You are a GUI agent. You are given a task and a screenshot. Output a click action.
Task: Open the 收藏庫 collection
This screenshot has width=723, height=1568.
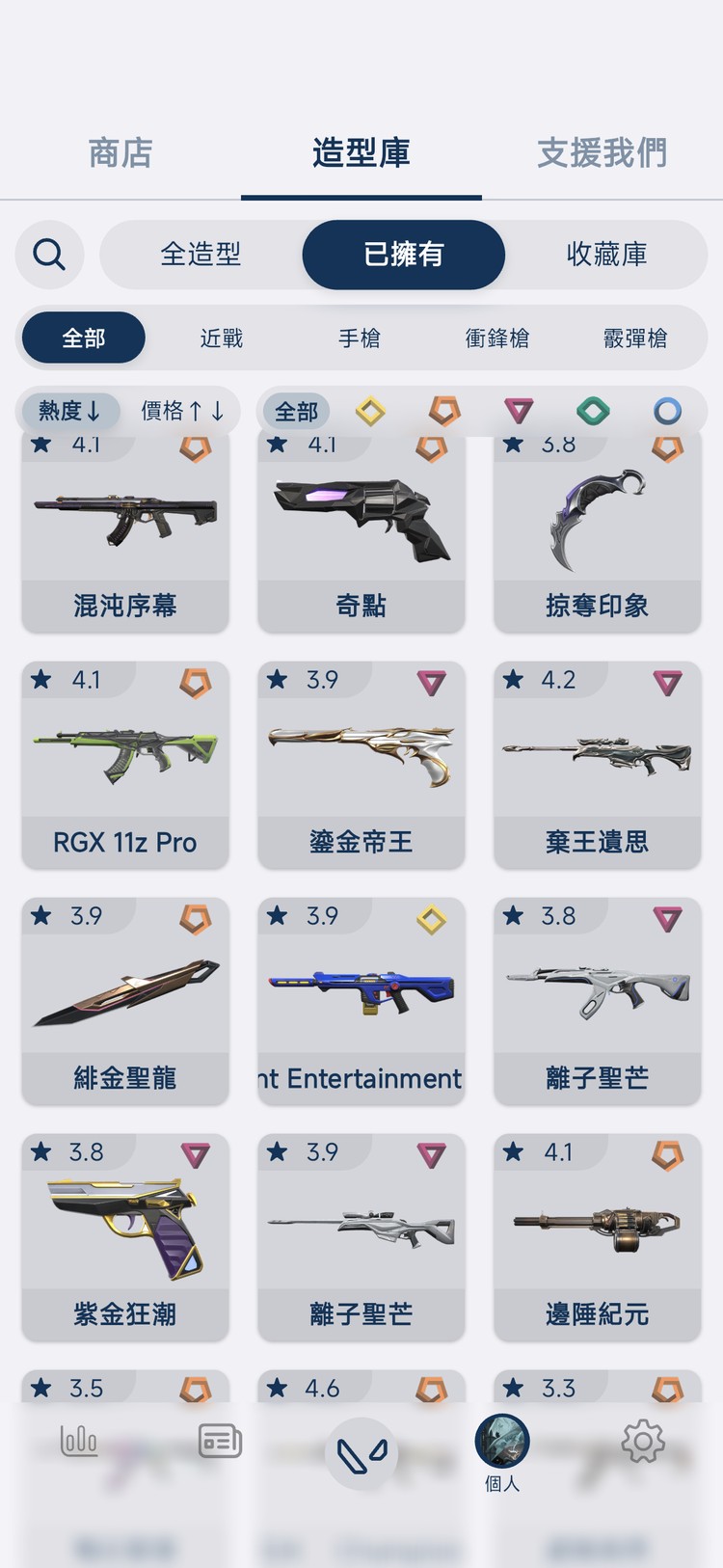click(x=608, y=254)
